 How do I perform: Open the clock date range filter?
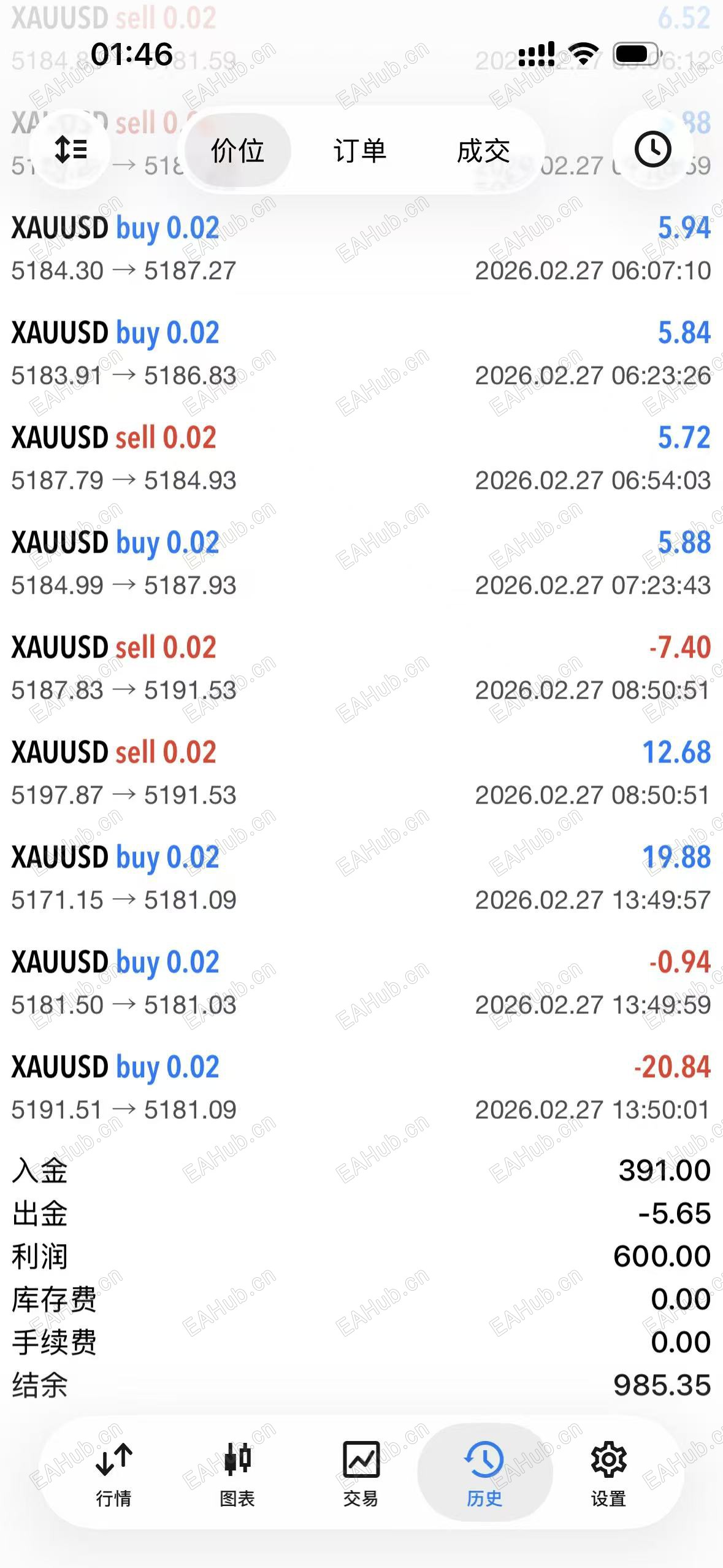[652, 150]
